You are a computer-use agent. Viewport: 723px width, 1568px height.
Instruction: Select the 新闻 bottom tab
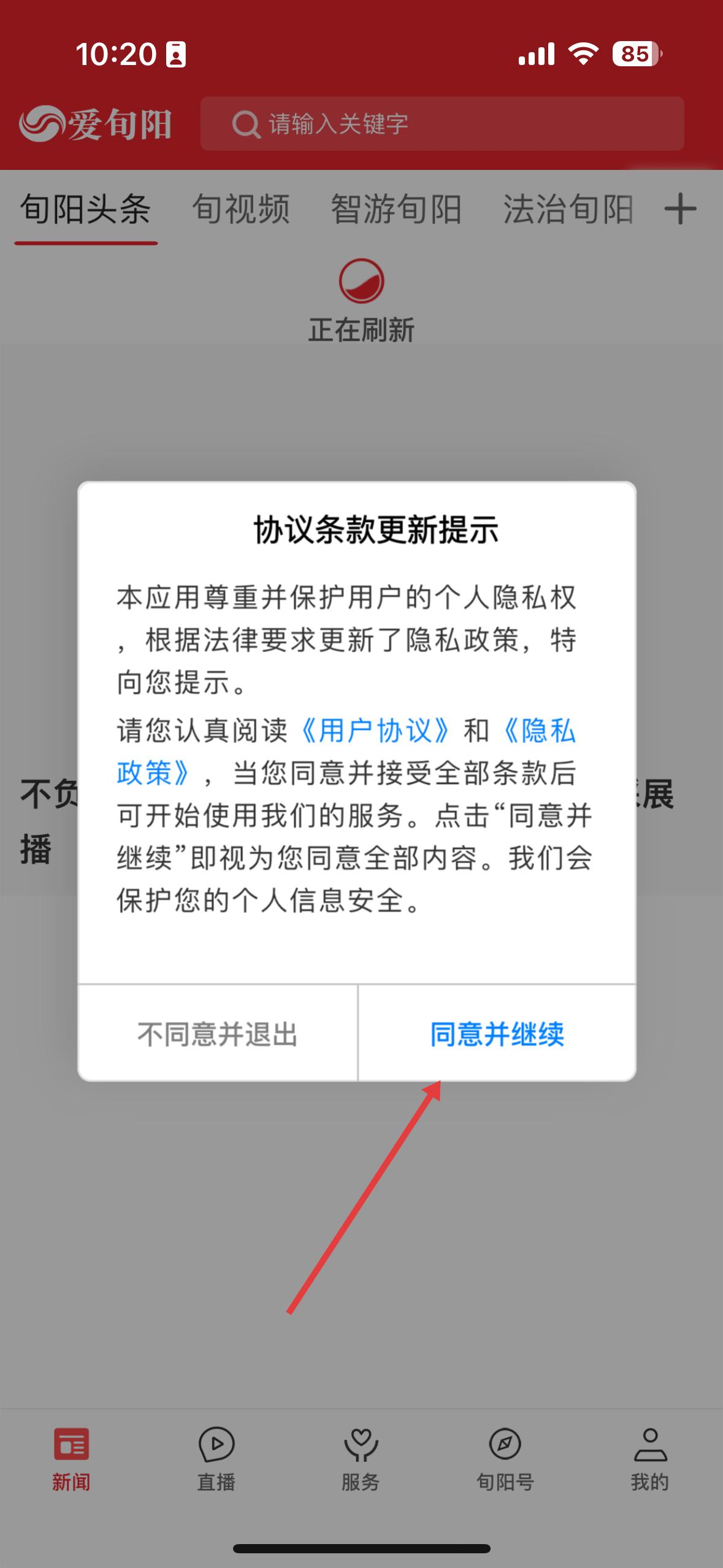tap(71, 1459)
